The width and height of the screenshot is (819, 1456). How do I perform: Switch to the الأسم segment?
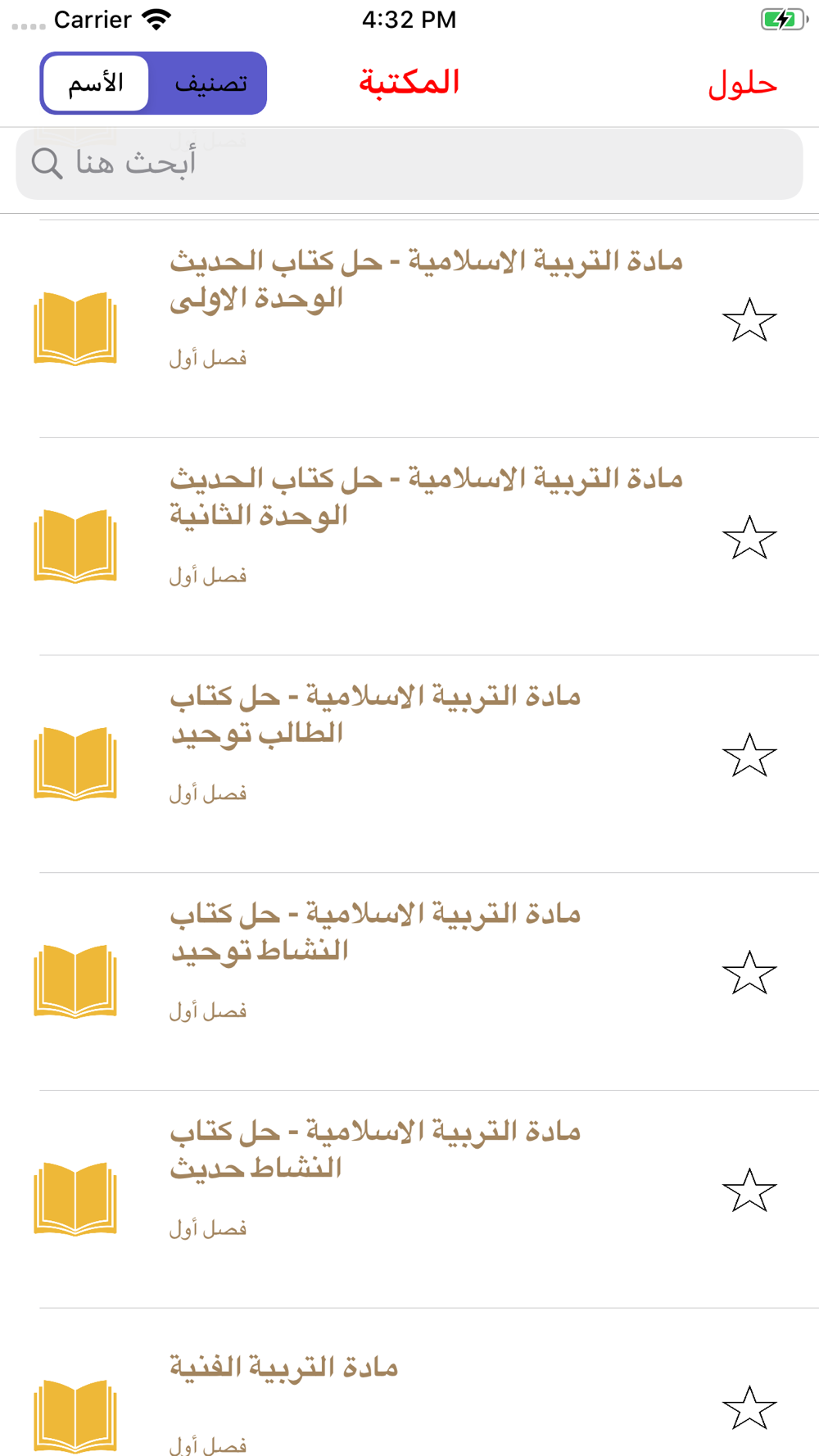96,84
